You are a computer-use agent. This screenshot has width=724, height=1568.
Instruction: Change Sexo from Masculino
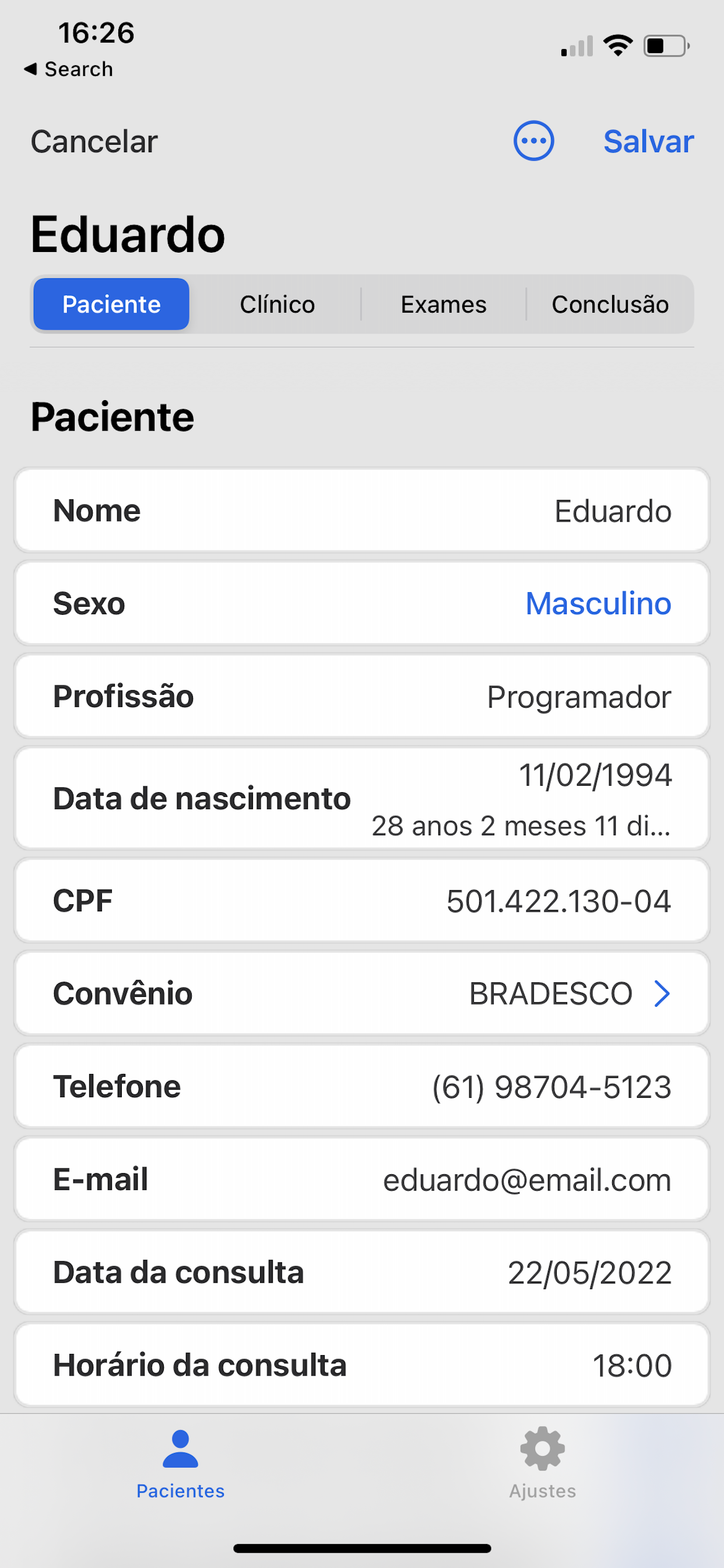tap(362, 603)
